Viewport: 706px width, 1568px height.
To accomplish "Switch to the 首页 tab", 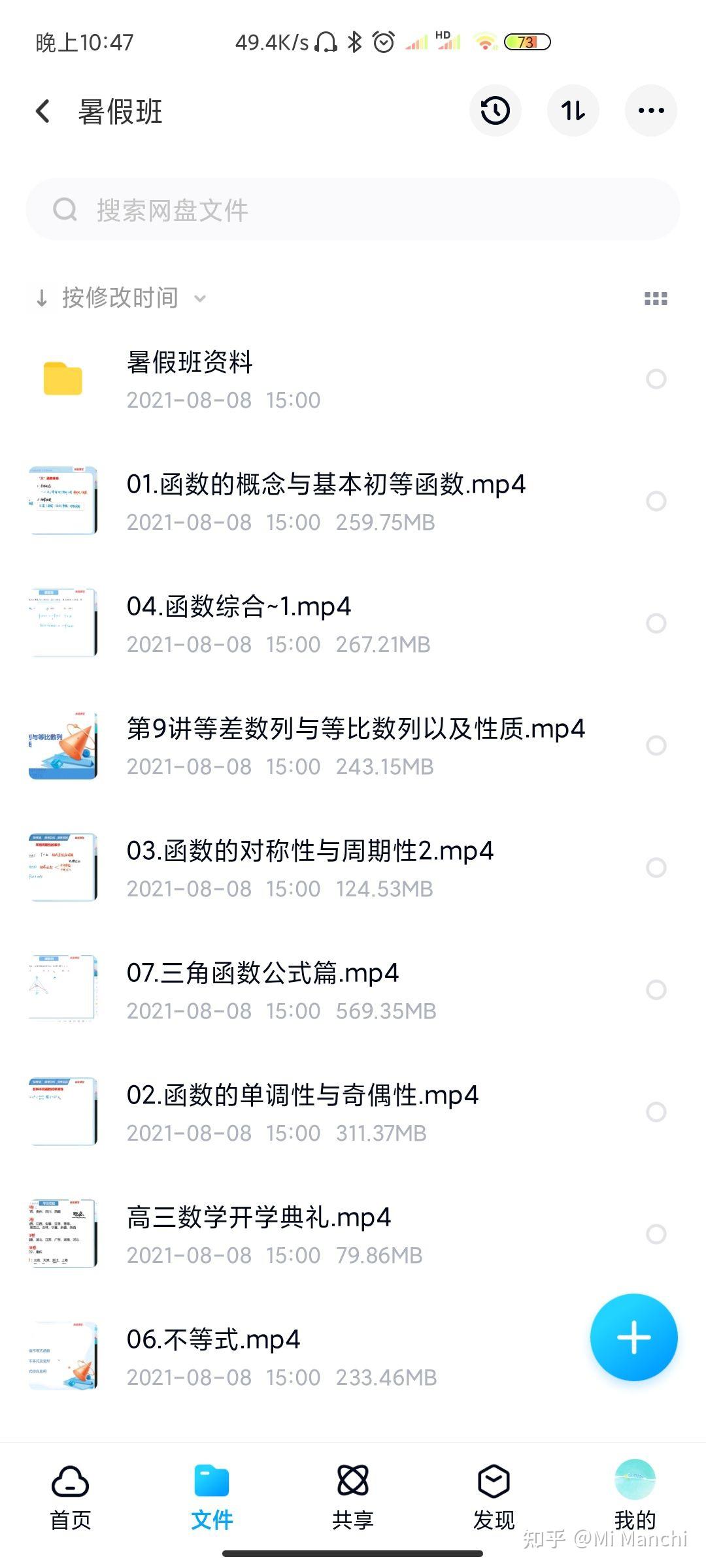I will pyautogui.click(x=71, y=1496).
